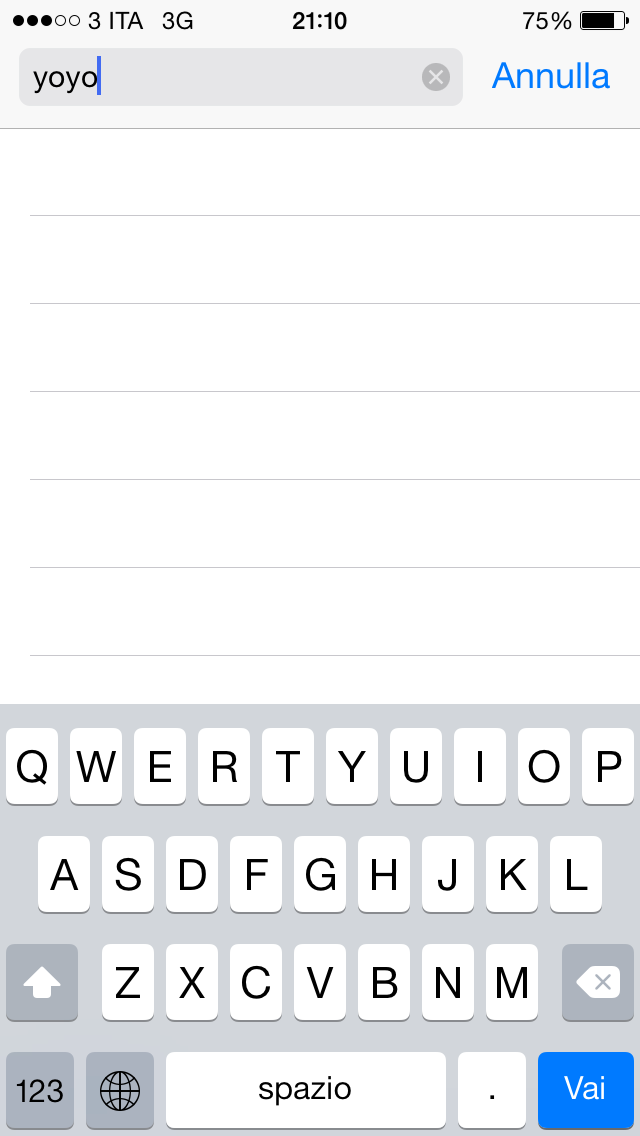This screenshot has height=1136, width=640.
Task: Clear the search text with the X
Action: 436,77
